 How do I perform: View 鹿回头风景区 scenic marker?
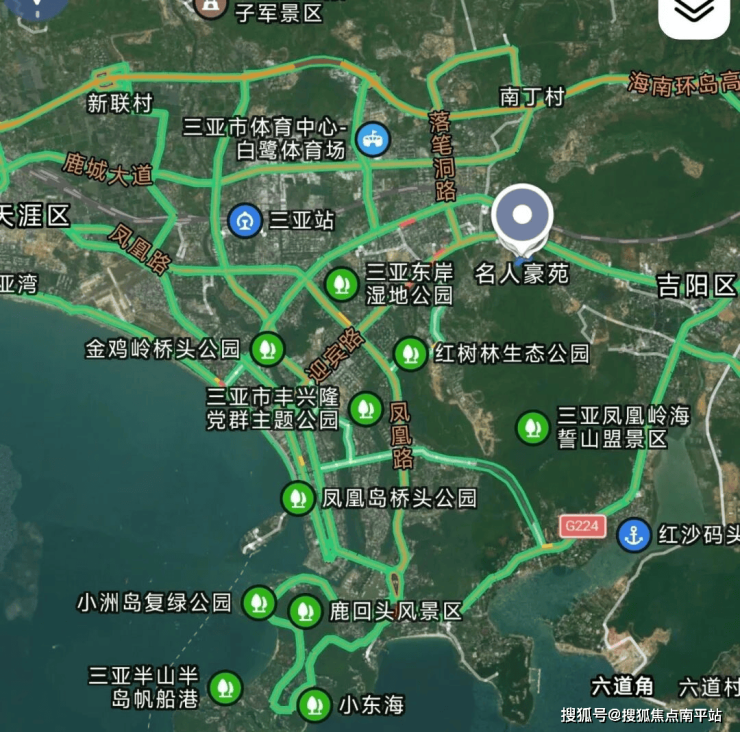(306, 611)
